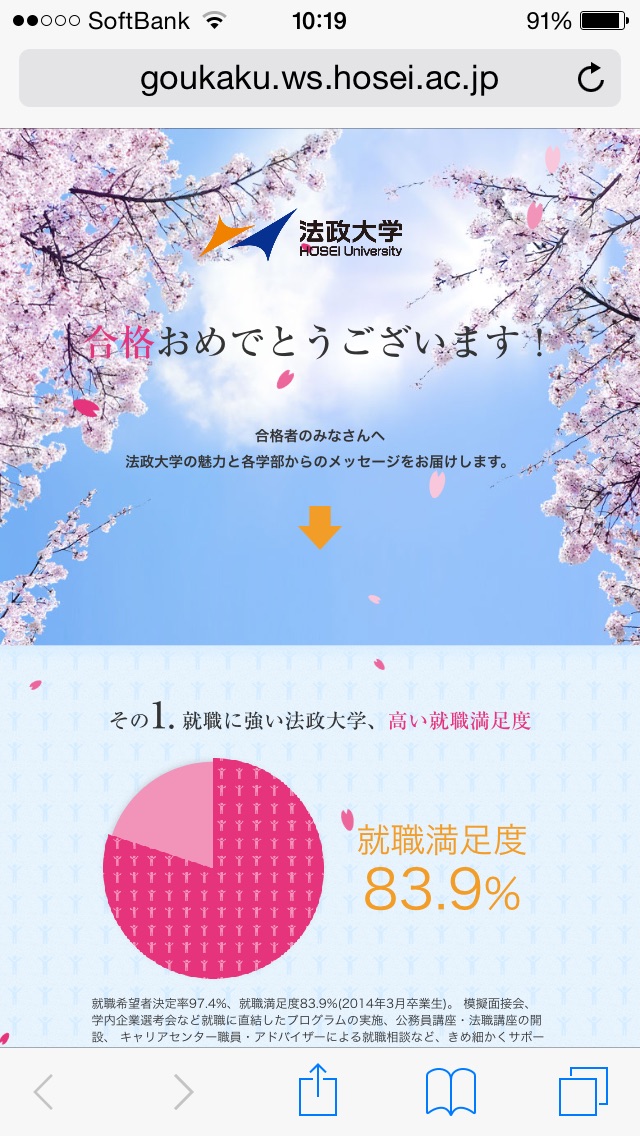Open the bookmarks list

tap(450, 1092)
